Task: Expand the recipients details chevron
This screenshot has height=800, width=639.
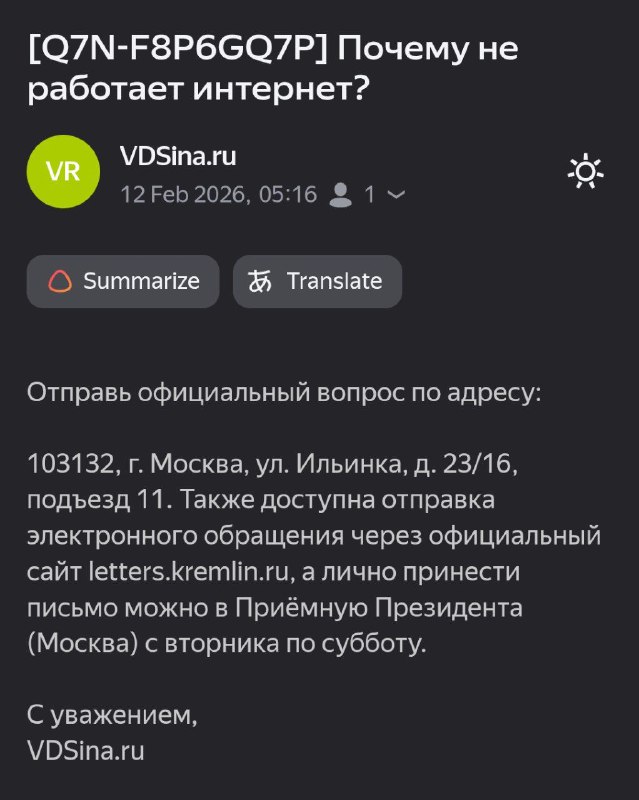Action: [x=396, y=194]
